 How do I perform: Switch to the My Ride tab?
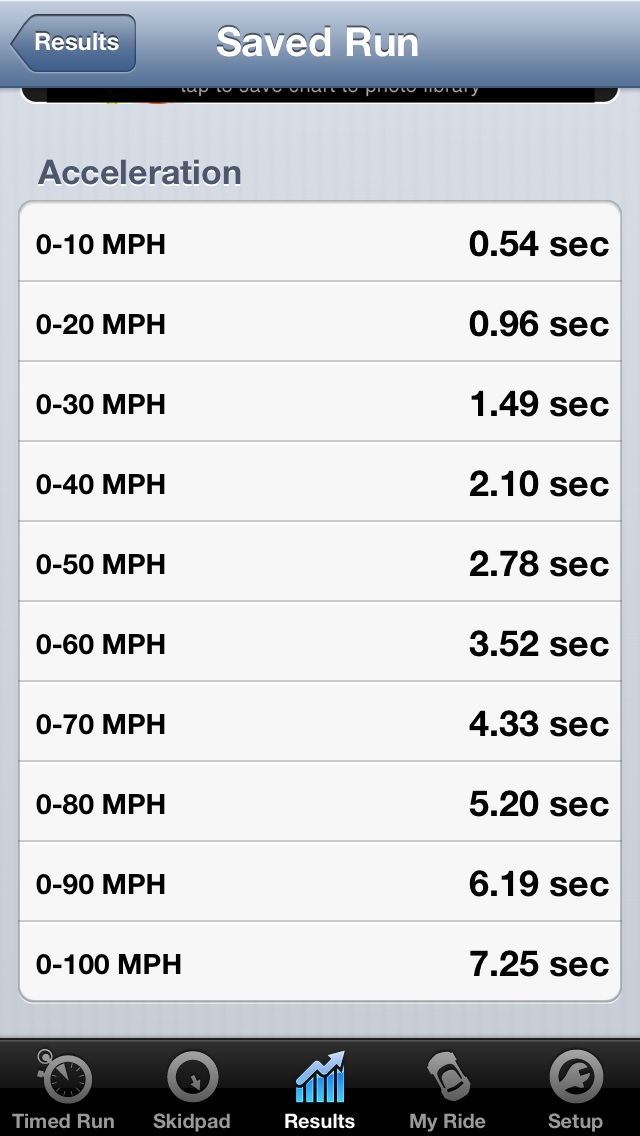(447, 1090)
